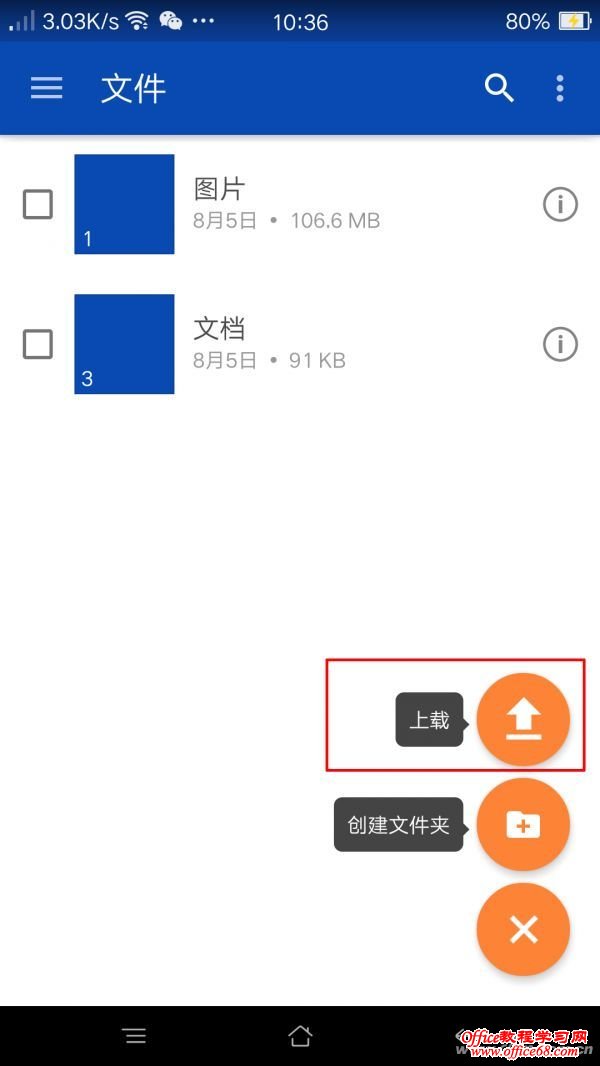Tap the 创建文件夹 create folder button

[523, 825]
